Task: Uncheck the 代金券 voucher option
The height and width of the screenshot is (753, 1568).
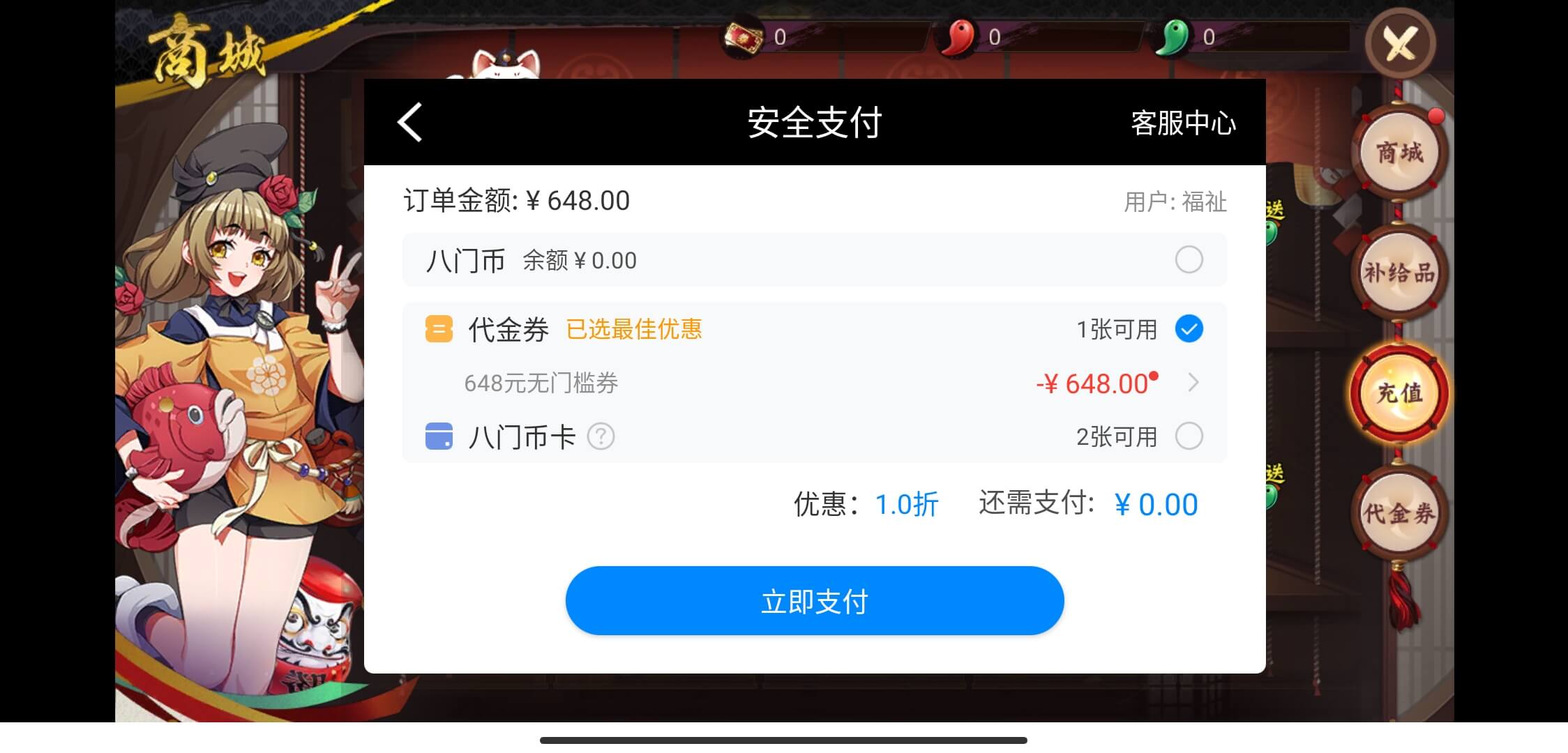Action: 1189,328
